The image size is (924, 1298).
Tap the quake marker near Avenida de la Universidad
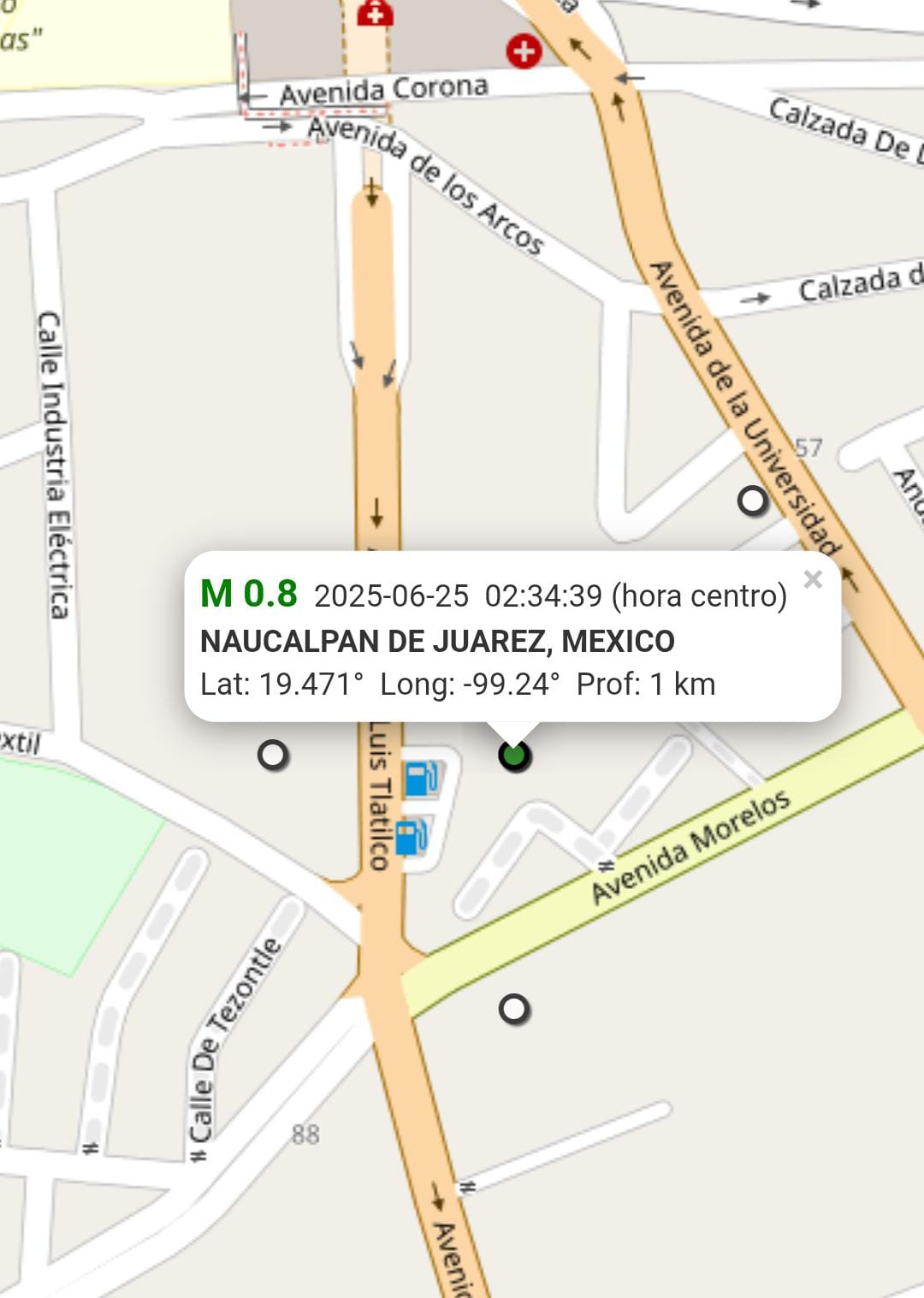[753, 501]
